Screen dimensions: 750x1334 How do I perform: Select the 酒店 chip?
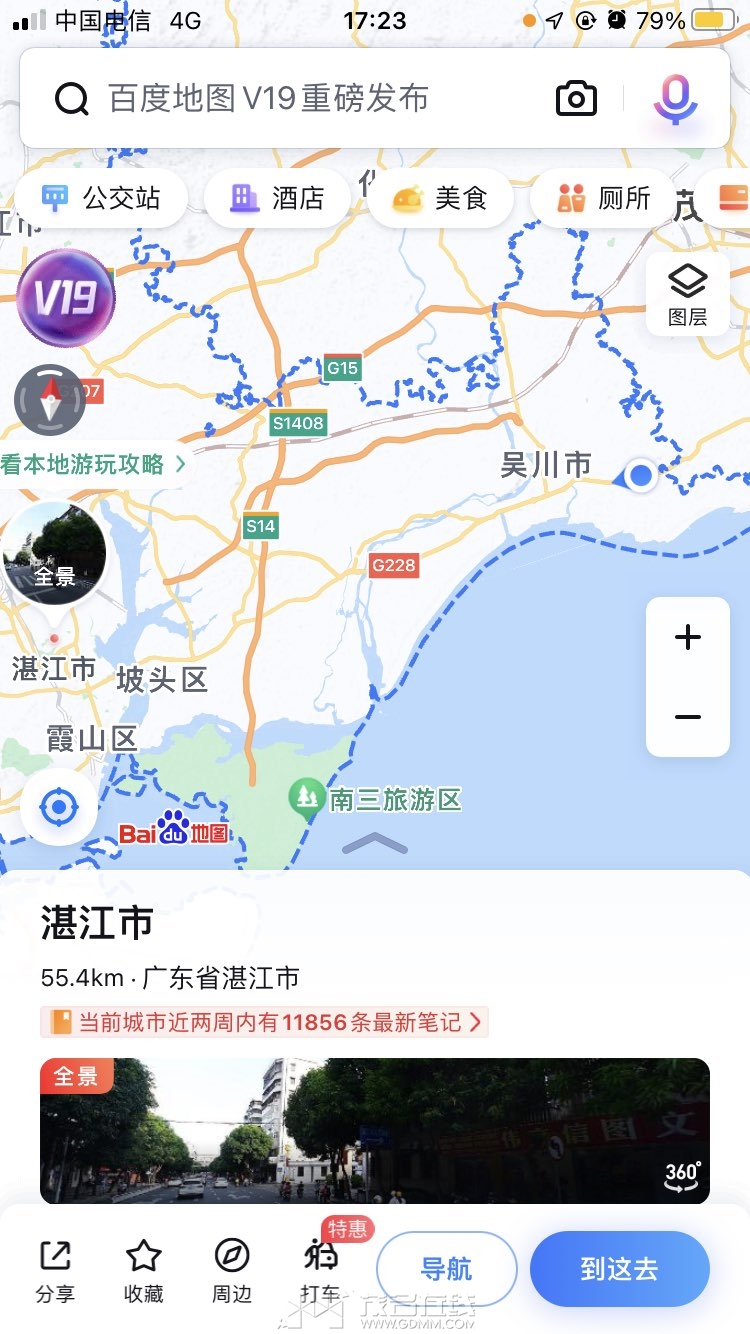click(x=277, y=198)
